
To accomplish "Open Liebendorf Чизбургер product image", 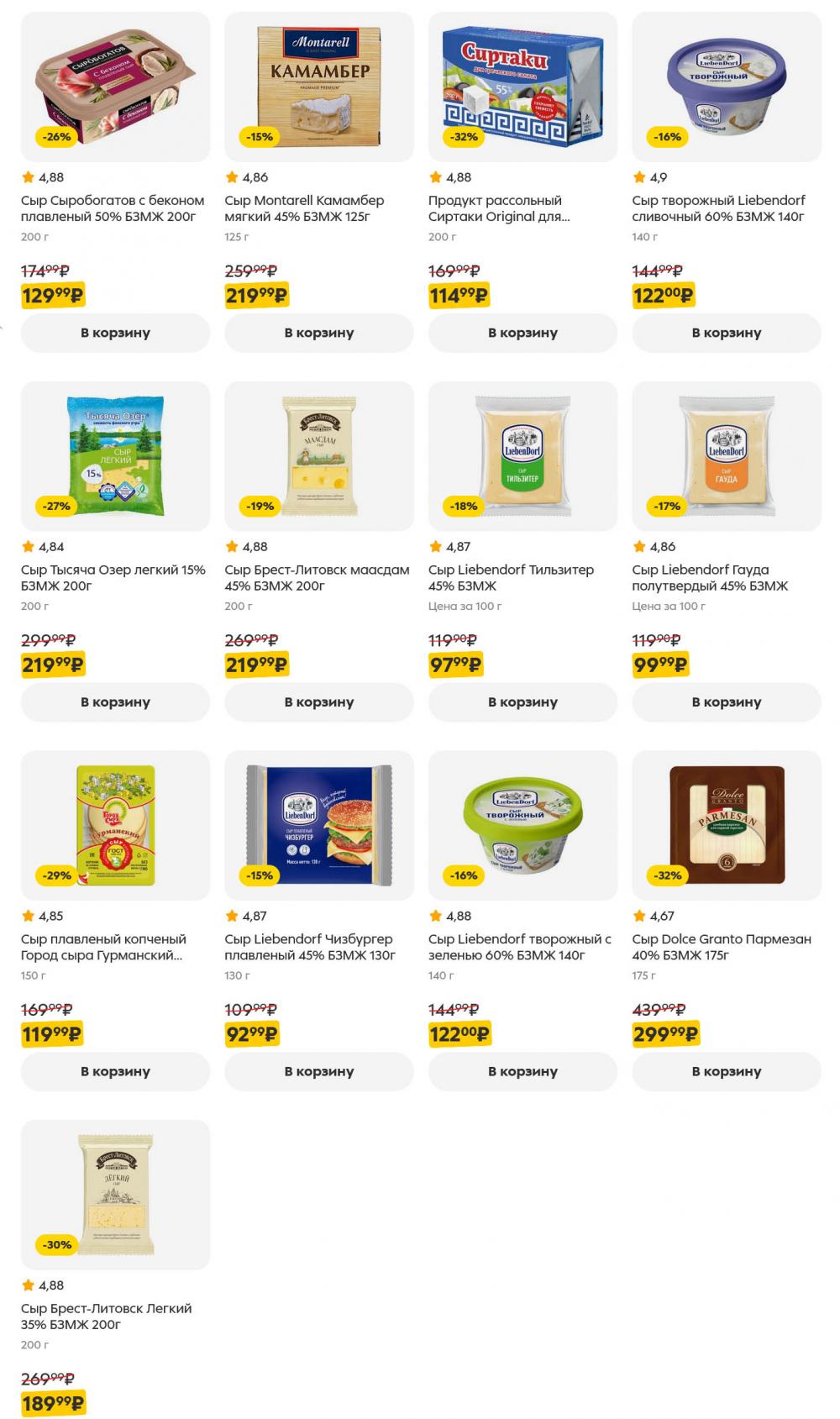I will [318, 825].
